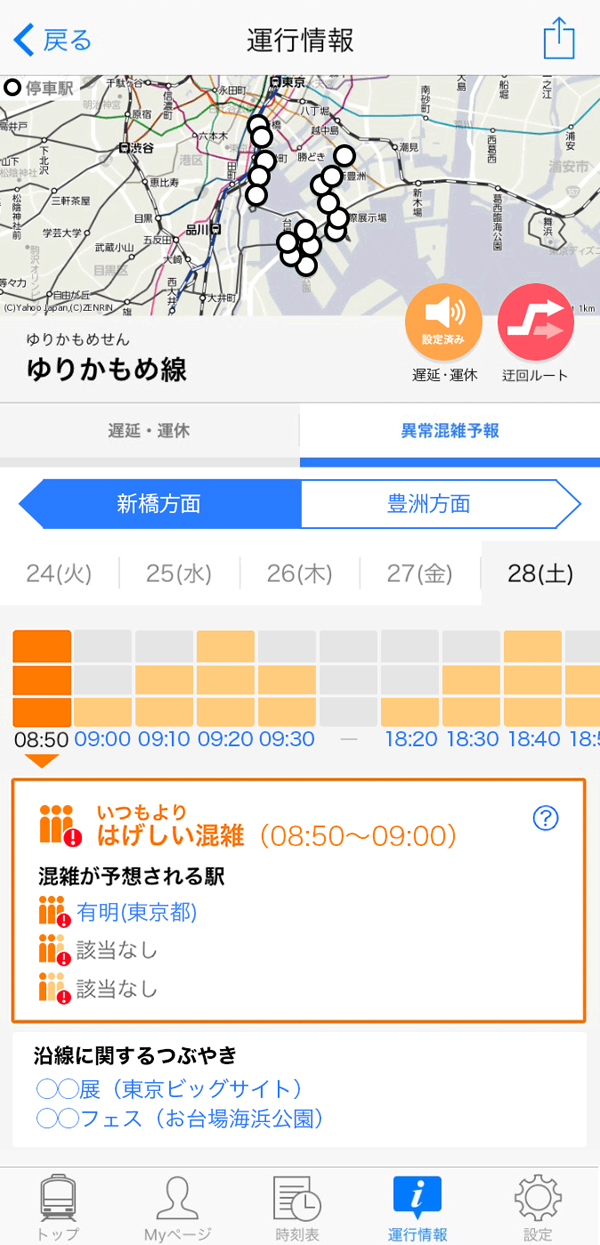Select date 25(水)

coord(179,574)
